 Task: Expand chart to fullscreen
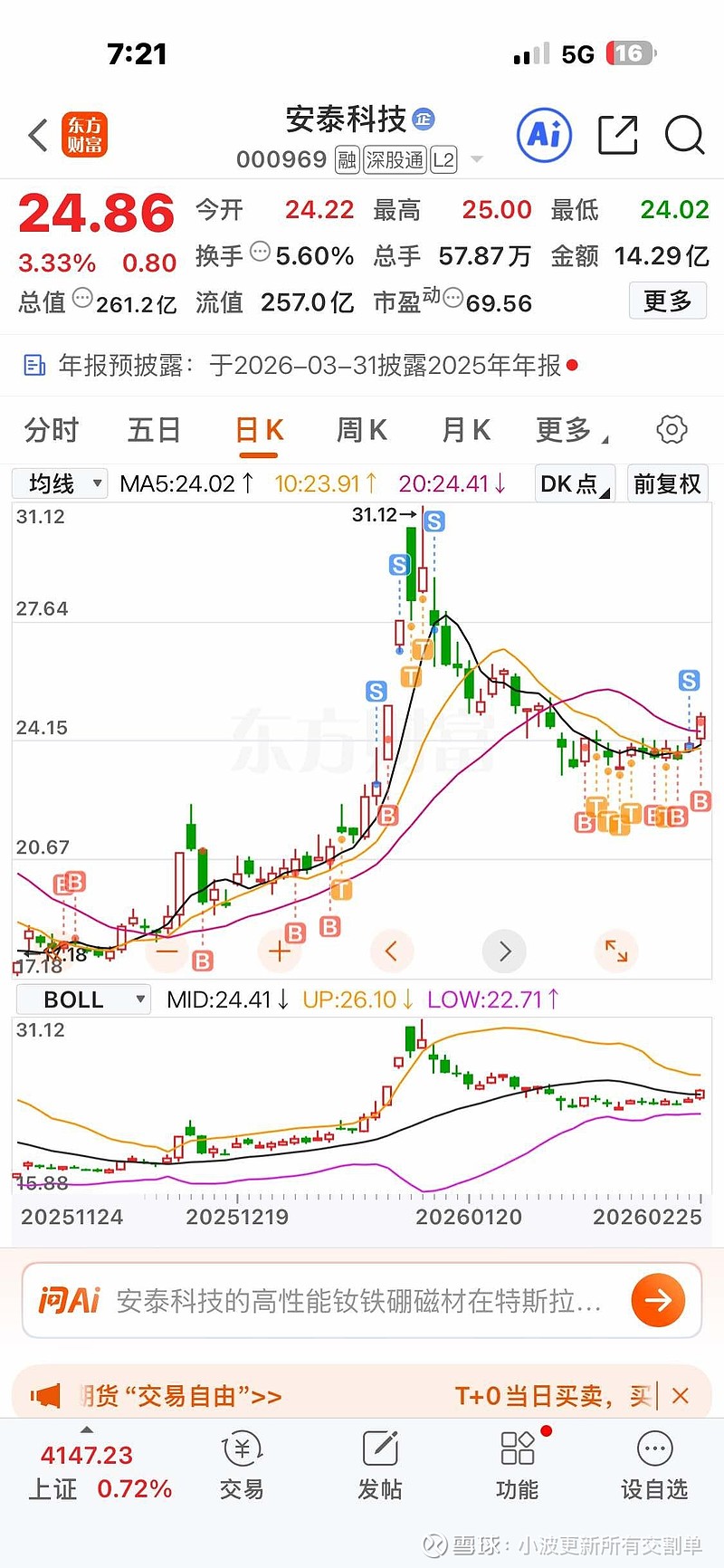coord(616,951)
